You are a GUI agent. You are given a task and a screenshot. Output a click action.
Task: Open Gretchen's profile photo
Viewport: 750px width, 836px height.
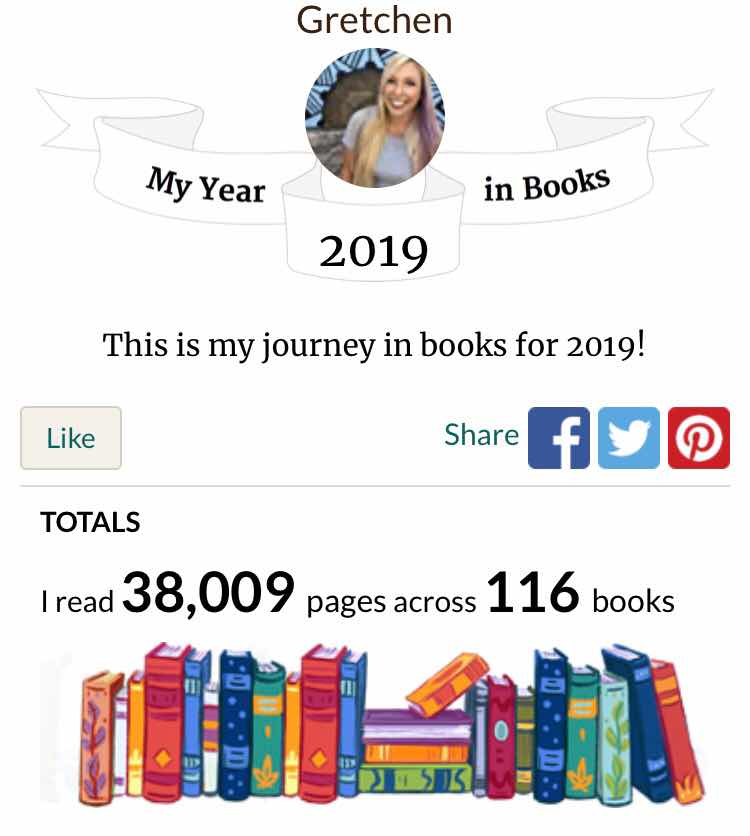click(x=375, y=118)
